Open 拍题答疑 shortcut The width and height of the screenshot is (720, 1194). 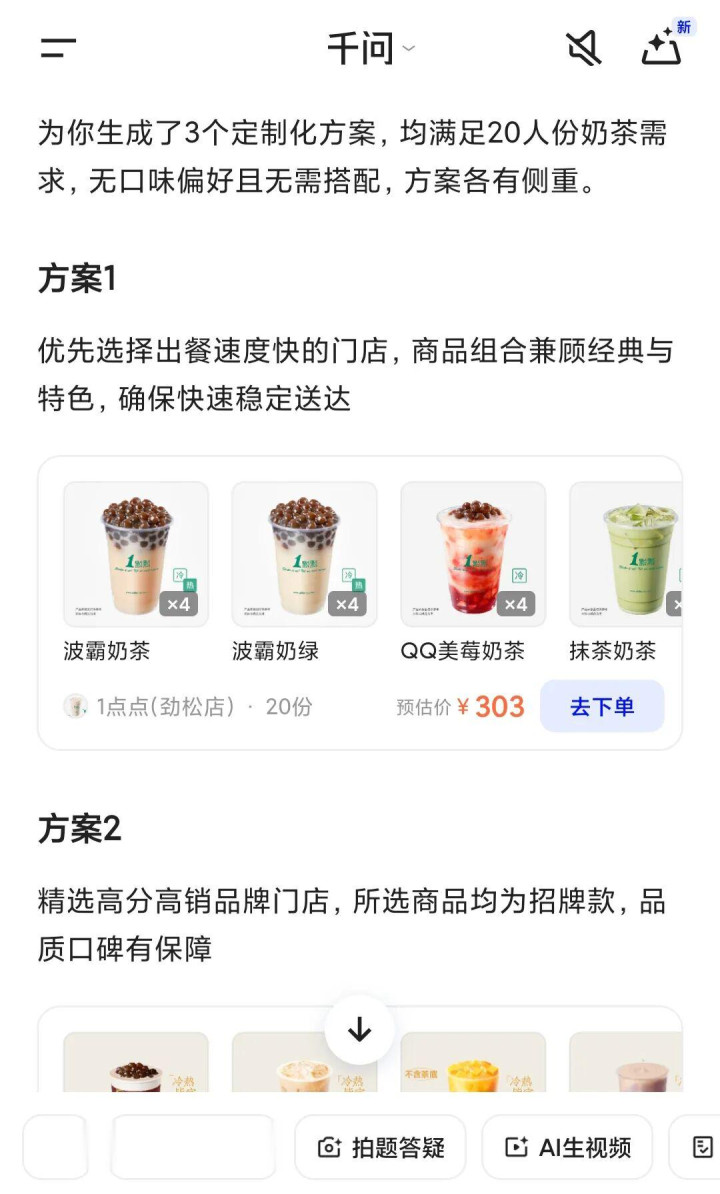coord(380,1147)
